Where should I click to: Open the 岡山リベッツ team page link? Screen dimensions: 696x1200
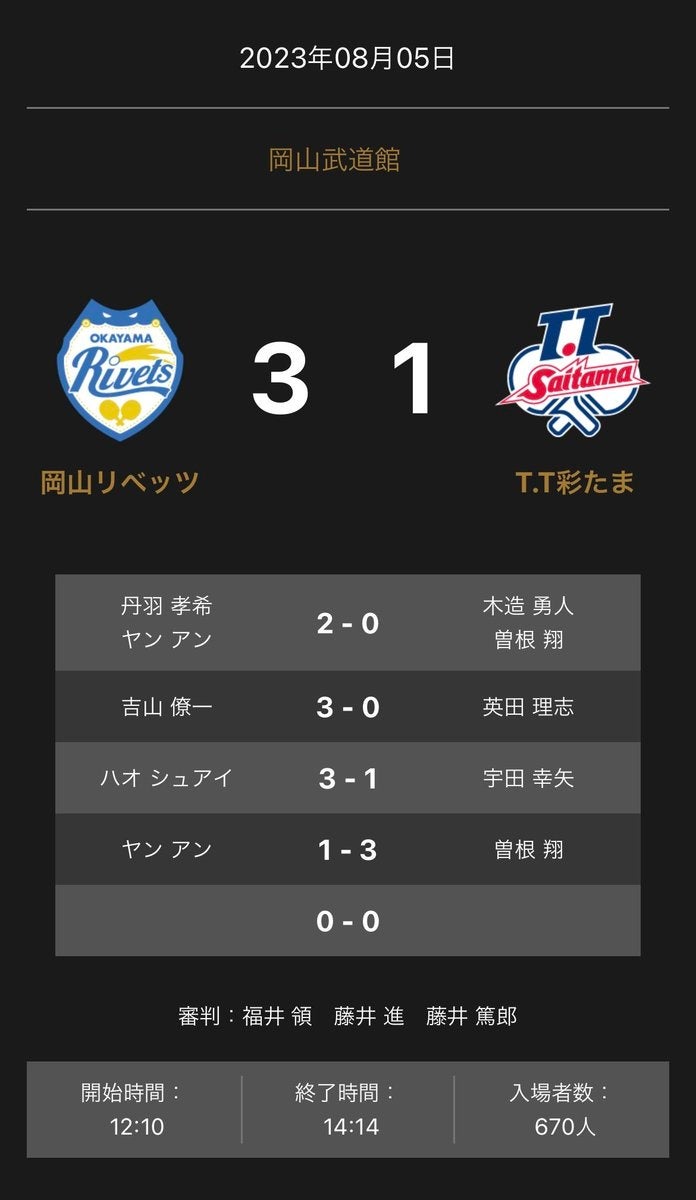[x=120, y=483]
